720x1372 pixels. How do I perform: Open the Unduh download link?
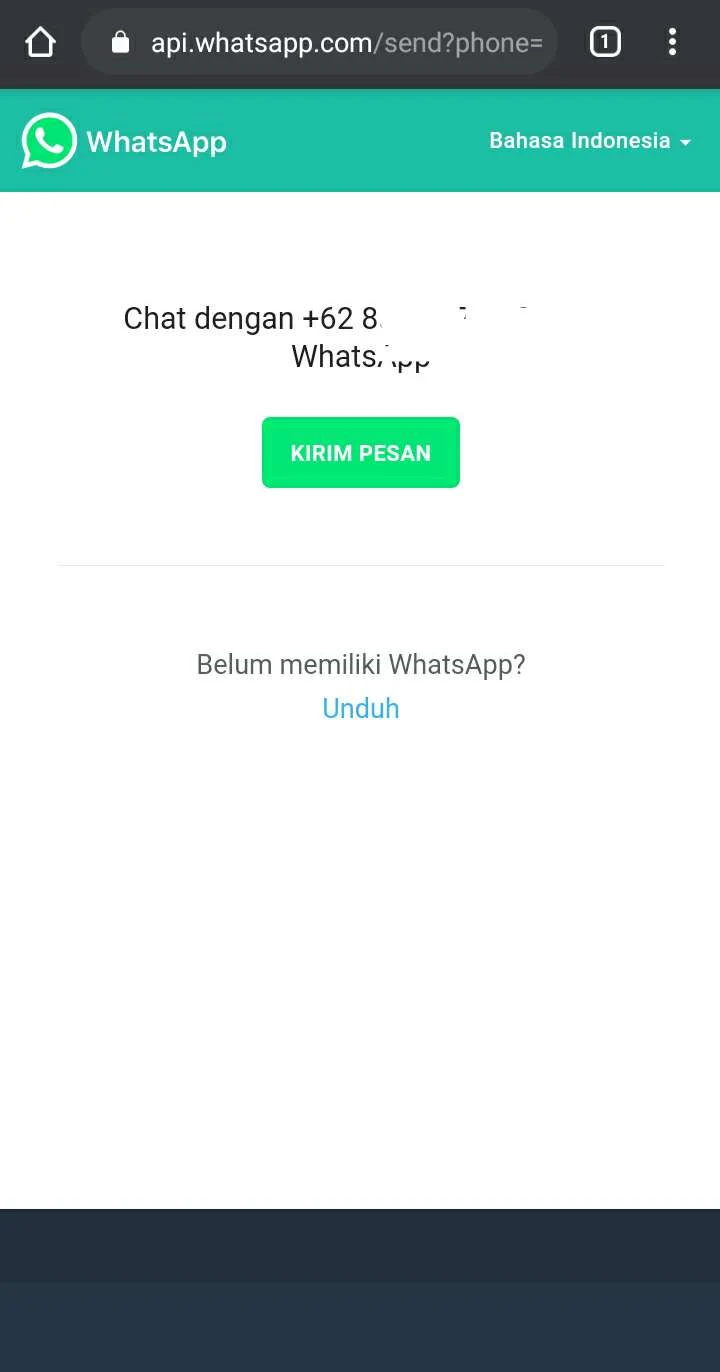tap(360, 708)
